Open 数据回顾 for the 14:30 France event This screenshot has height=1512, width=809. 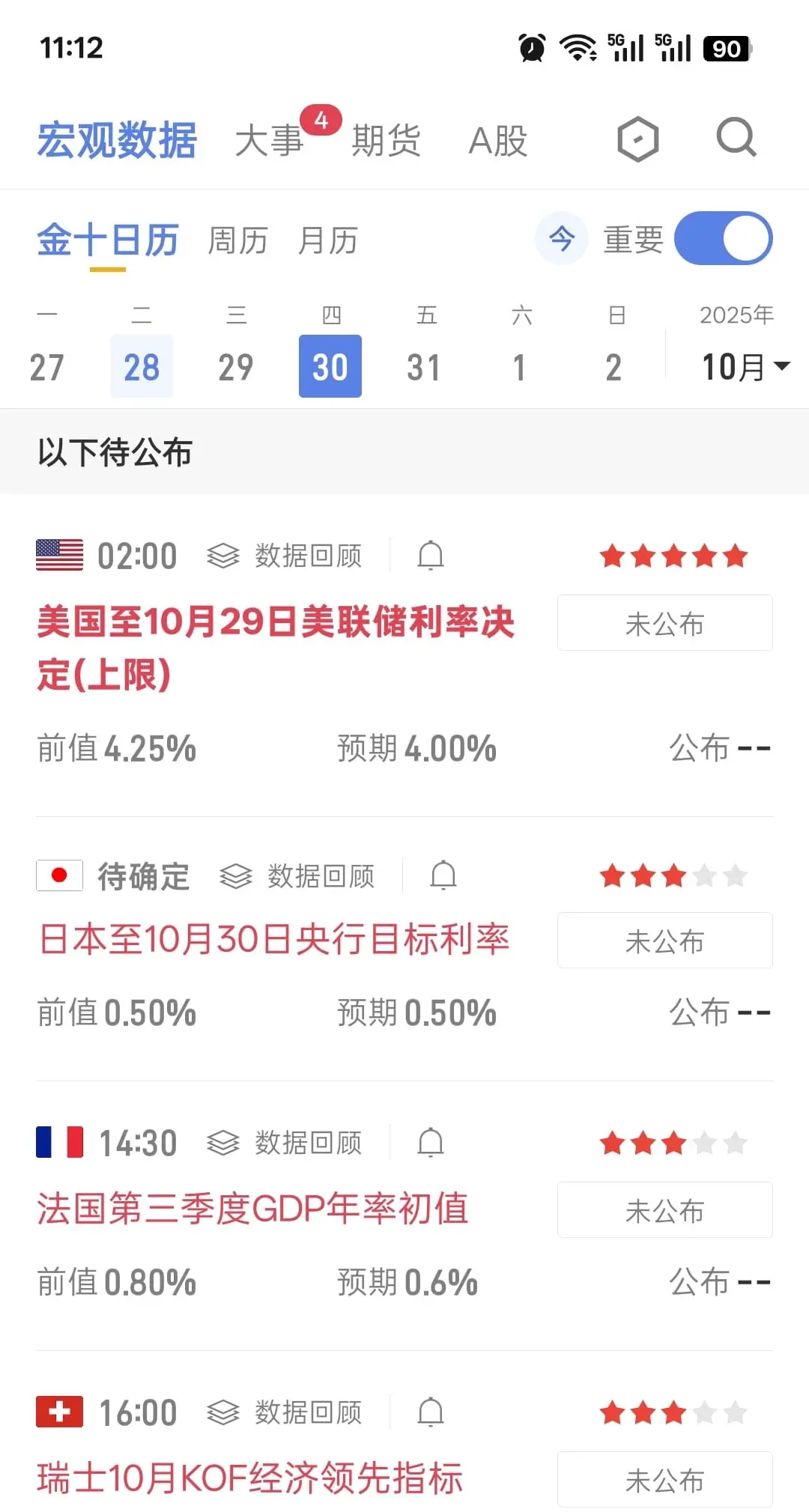point(285,1143)
